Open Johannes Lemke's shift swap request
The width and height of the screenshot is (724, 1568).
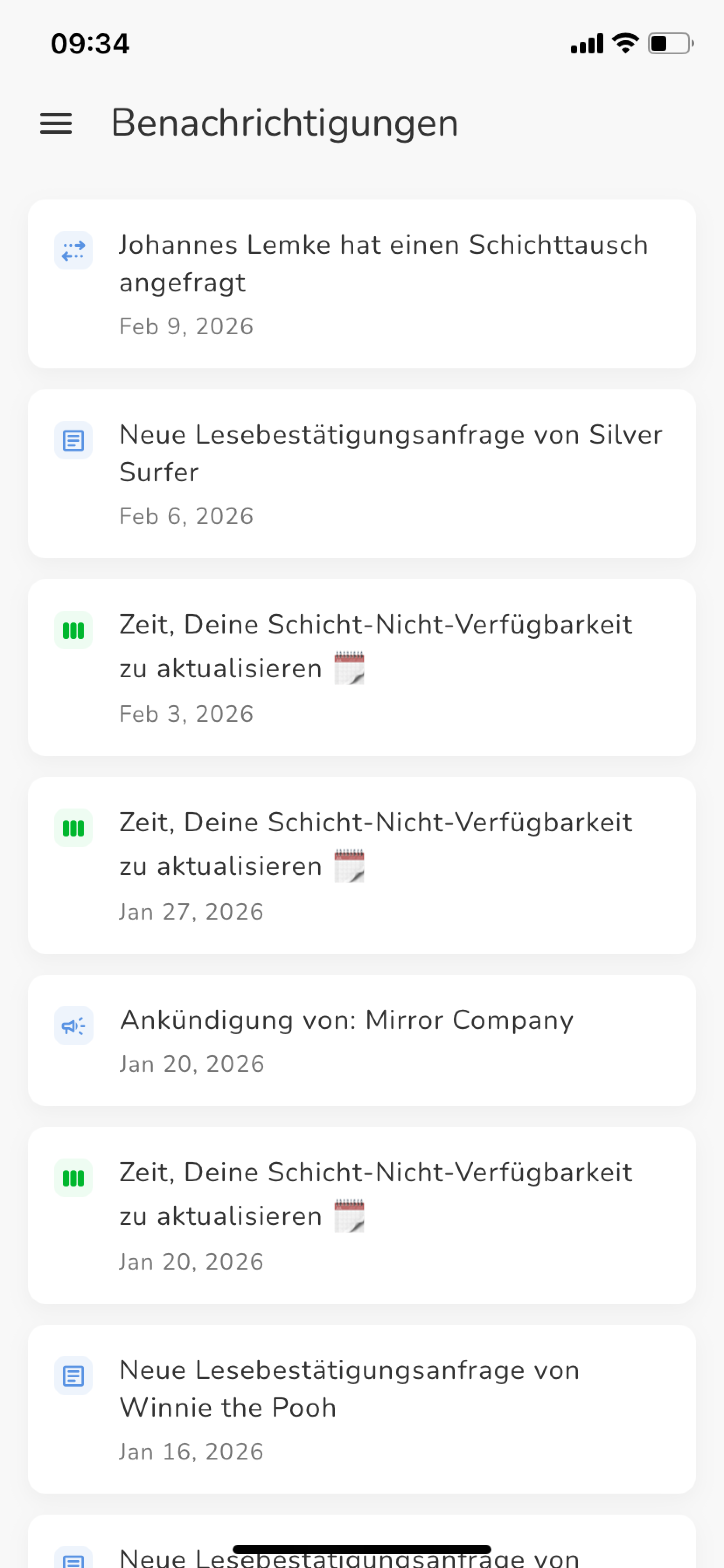[362, 283]
